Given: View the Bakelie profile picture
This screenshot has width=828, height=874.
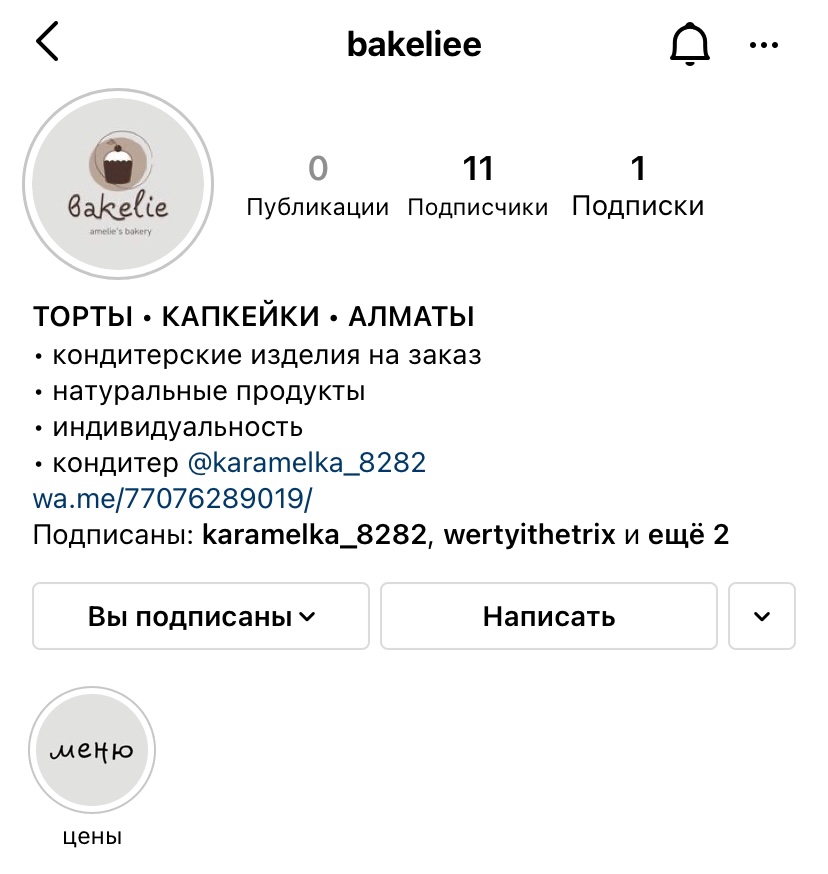Looking at the screenshot, I should [119, 186].
